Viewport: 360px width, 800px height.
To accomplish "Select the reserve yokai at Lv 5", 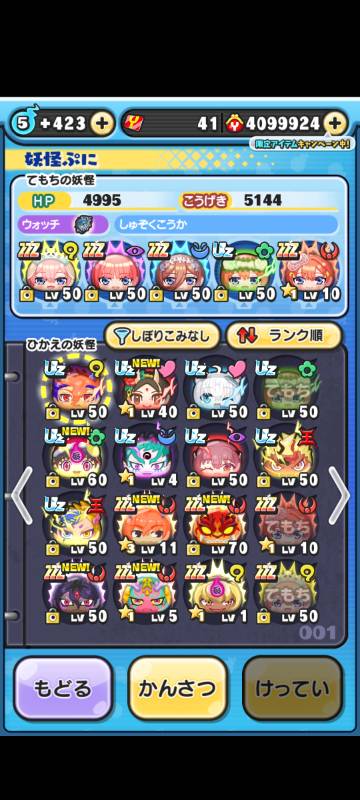I will pyautogui.click(x=147, y=593).
